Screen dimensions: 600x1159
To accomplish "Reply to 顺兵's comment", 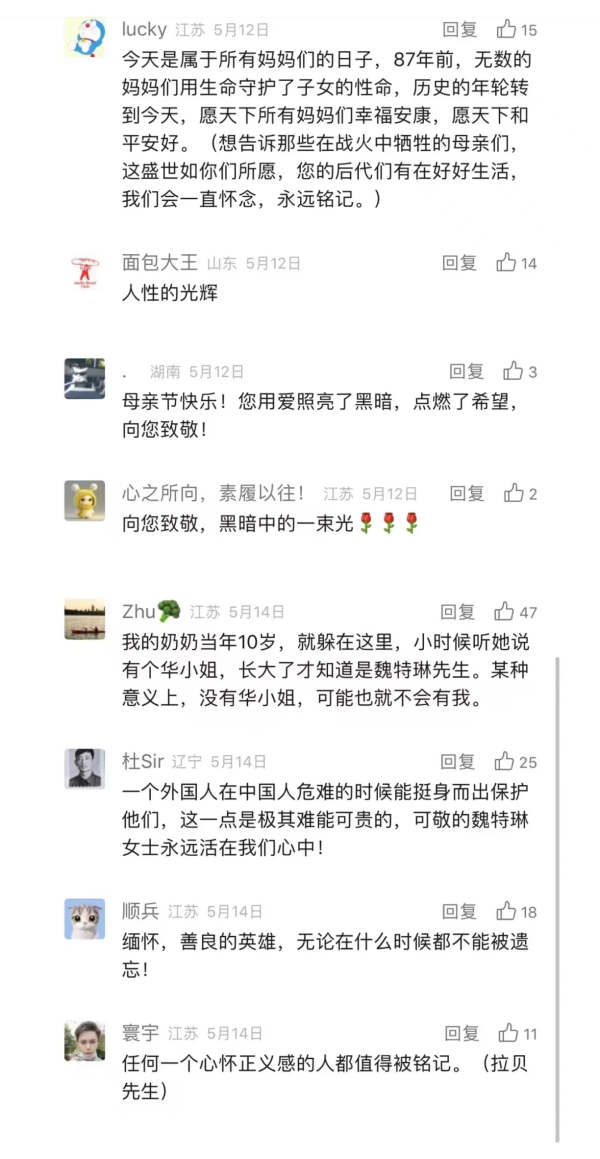I will point(460,911).
